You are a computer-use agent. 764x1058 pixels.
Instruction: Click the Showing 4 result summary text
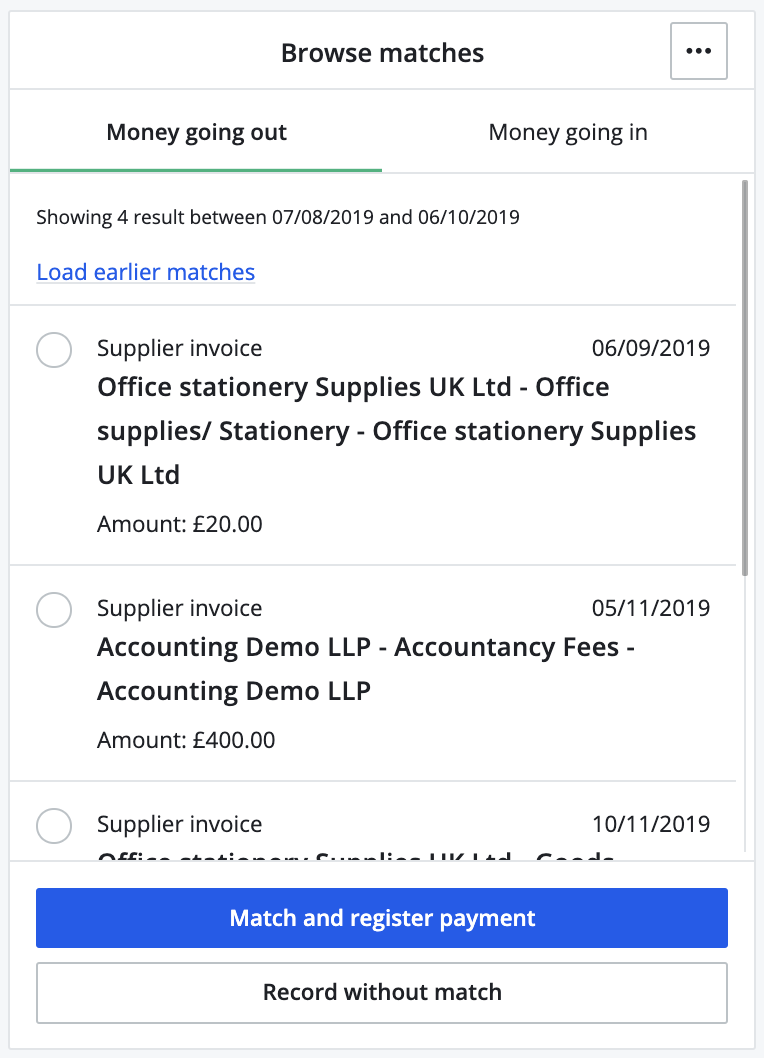(278, 217)
